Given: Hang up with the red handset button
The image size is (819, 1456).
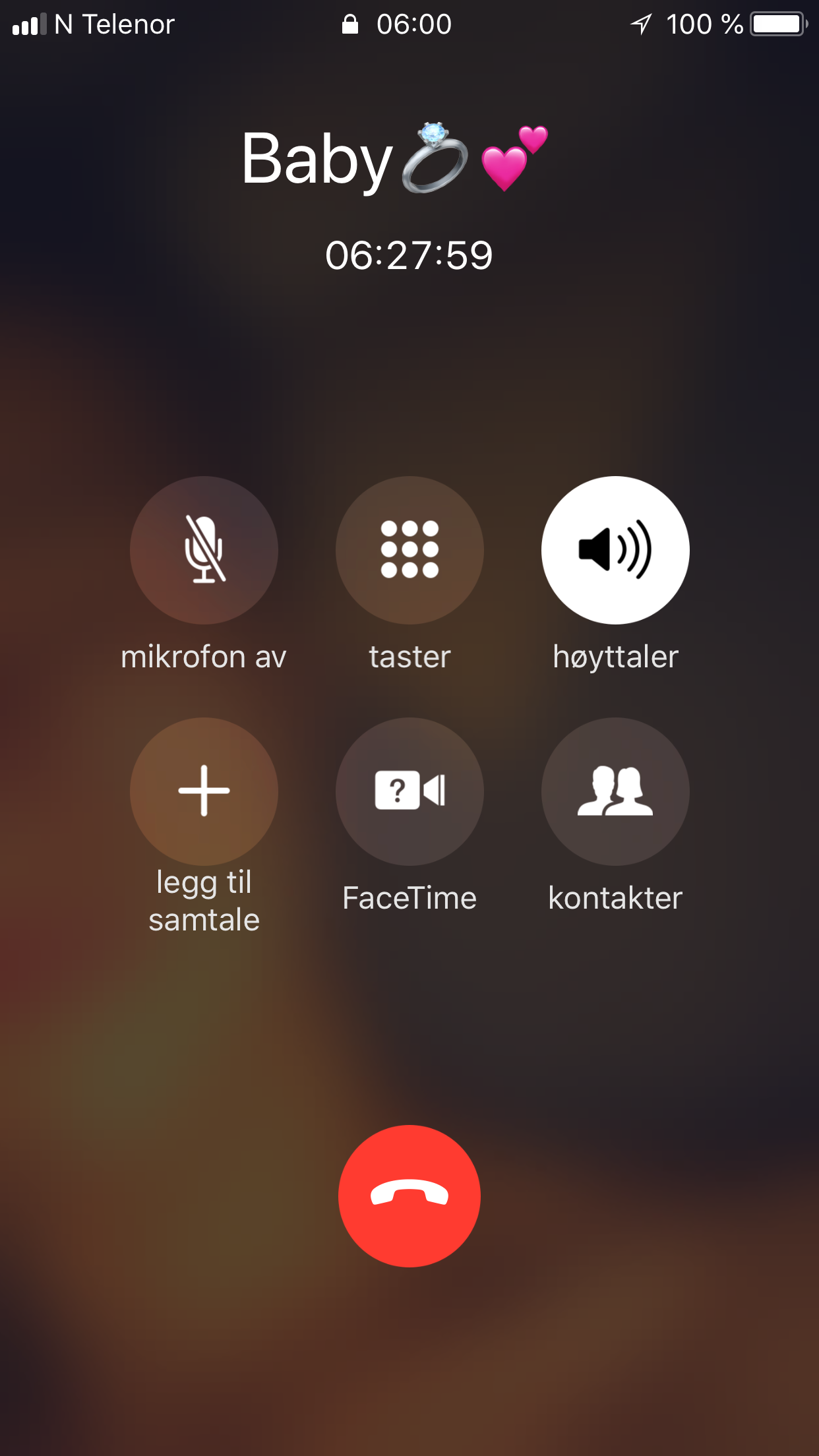Looking at the screenshot, I should click(x=409, y=1197).
